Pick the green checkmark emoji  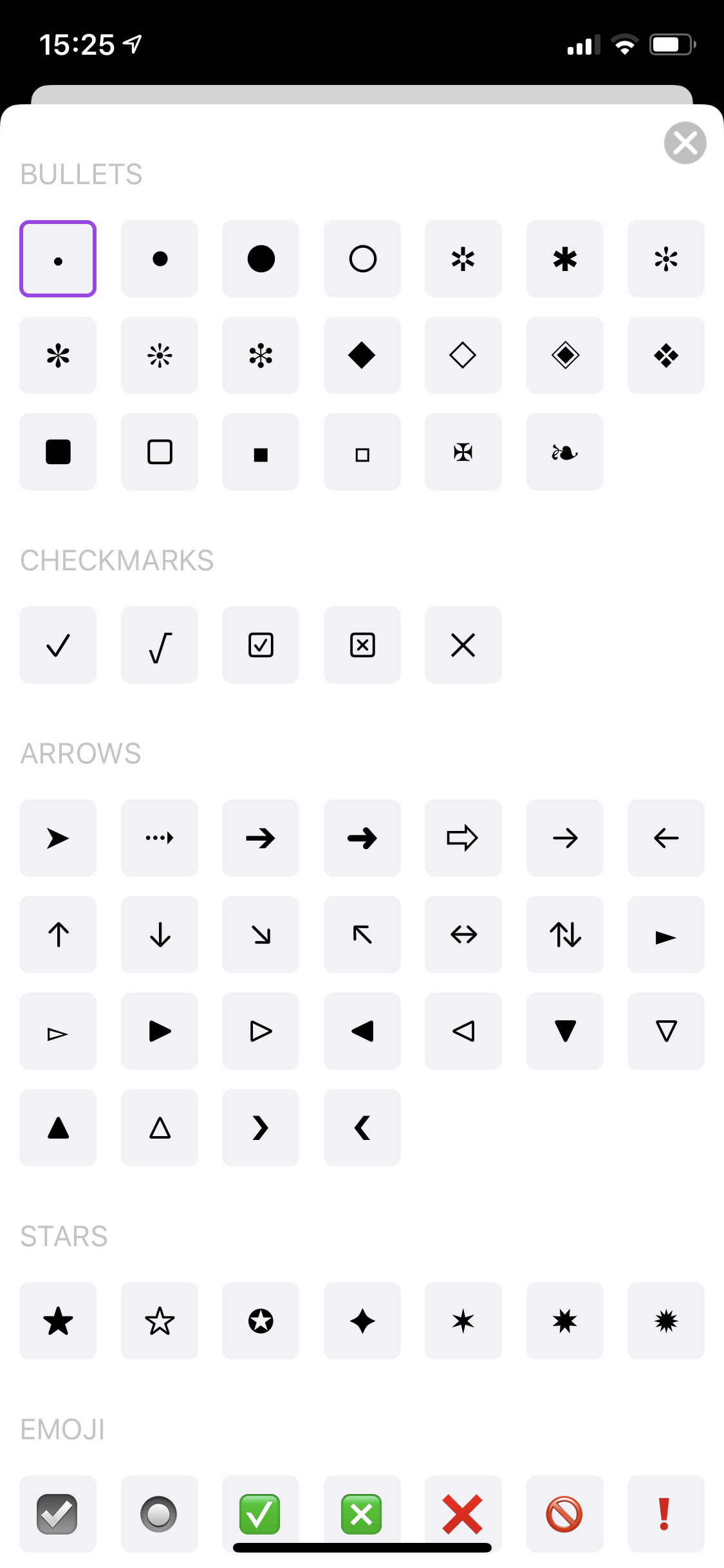tap(261, 1514)
